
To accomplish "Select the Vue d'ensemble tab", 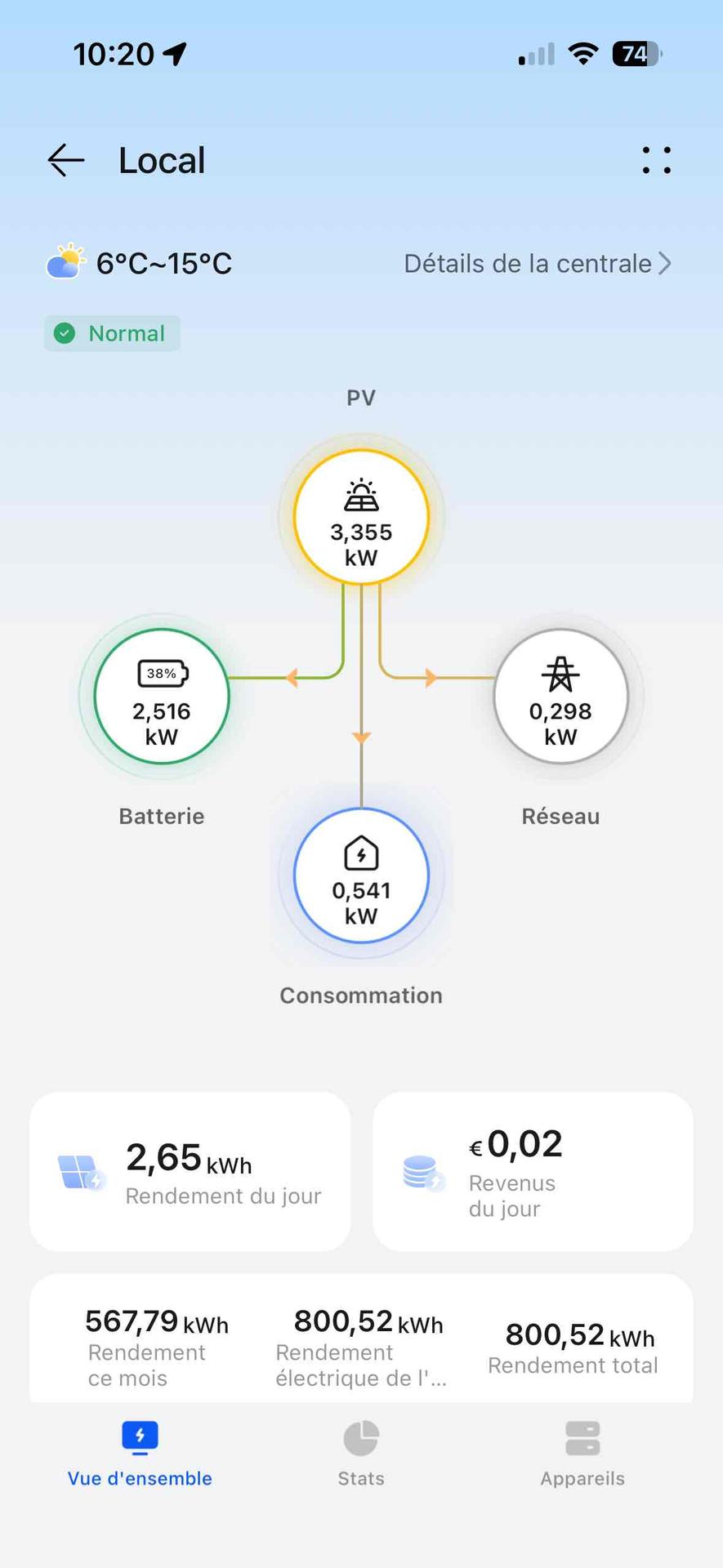I will coord(140,1454).
